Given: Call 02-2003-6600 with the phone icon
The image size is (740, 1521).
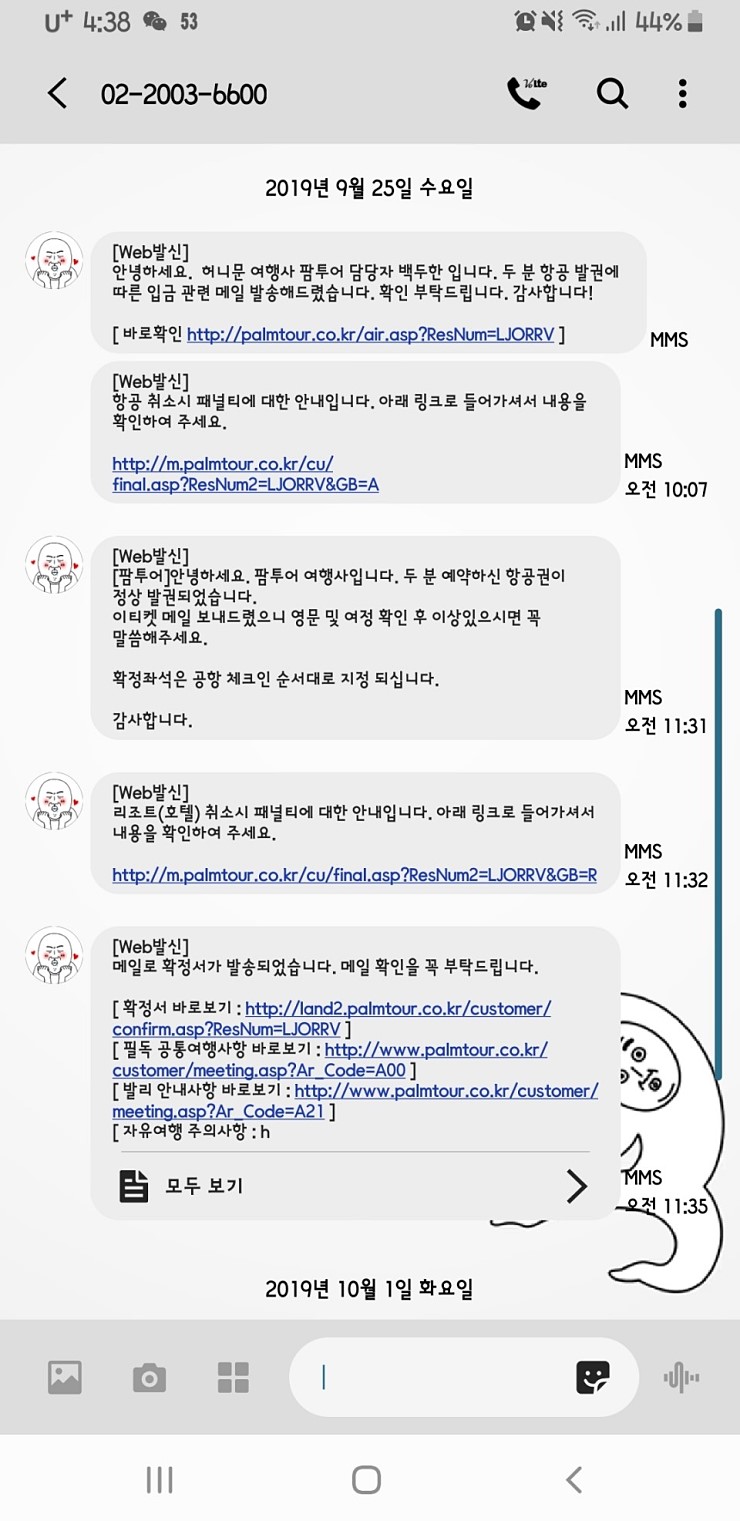Looking at the screenshot, I should (x=525, y=93).
